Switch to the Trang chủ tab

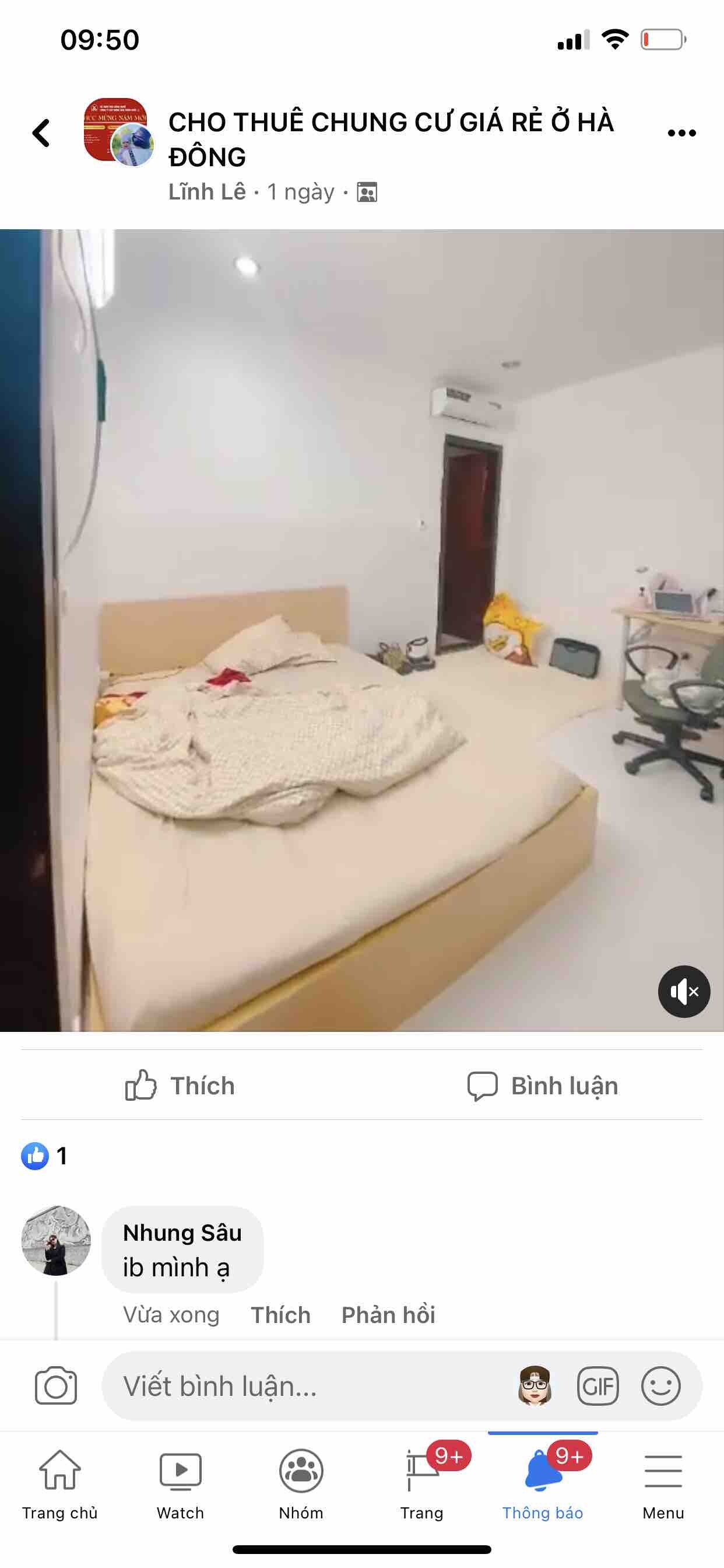59,1484
